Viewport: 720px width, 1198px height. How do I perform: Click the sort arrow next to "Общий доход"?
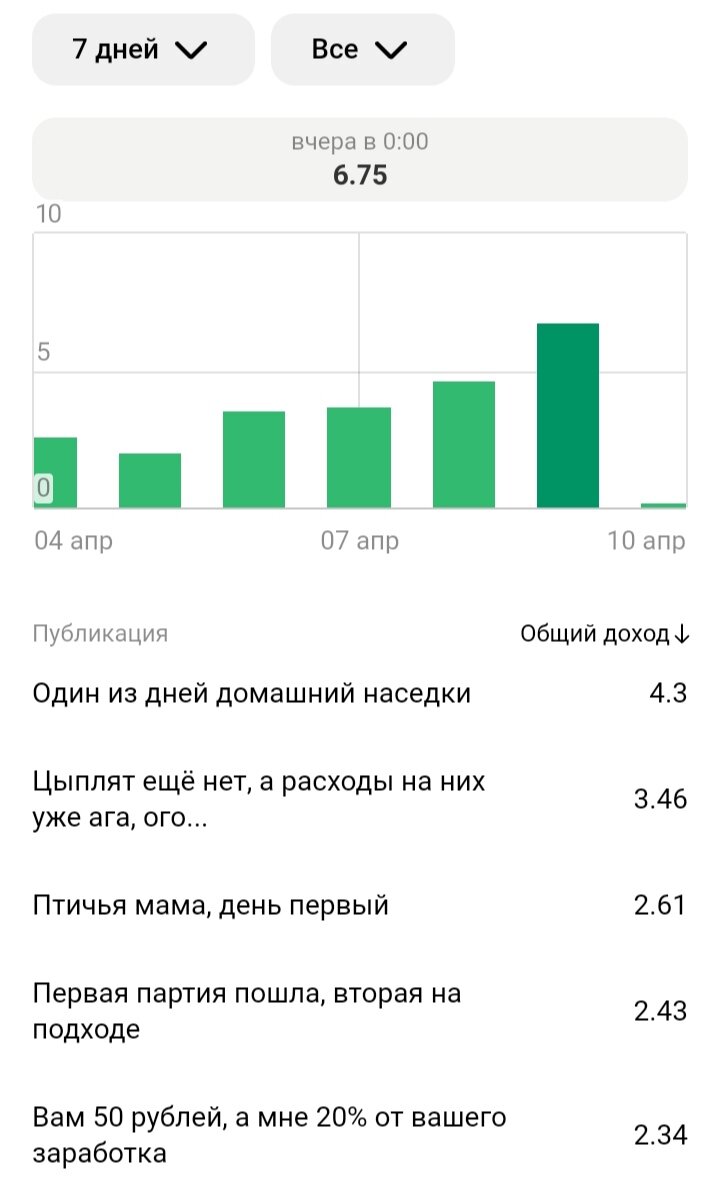(x=683, y=632)
